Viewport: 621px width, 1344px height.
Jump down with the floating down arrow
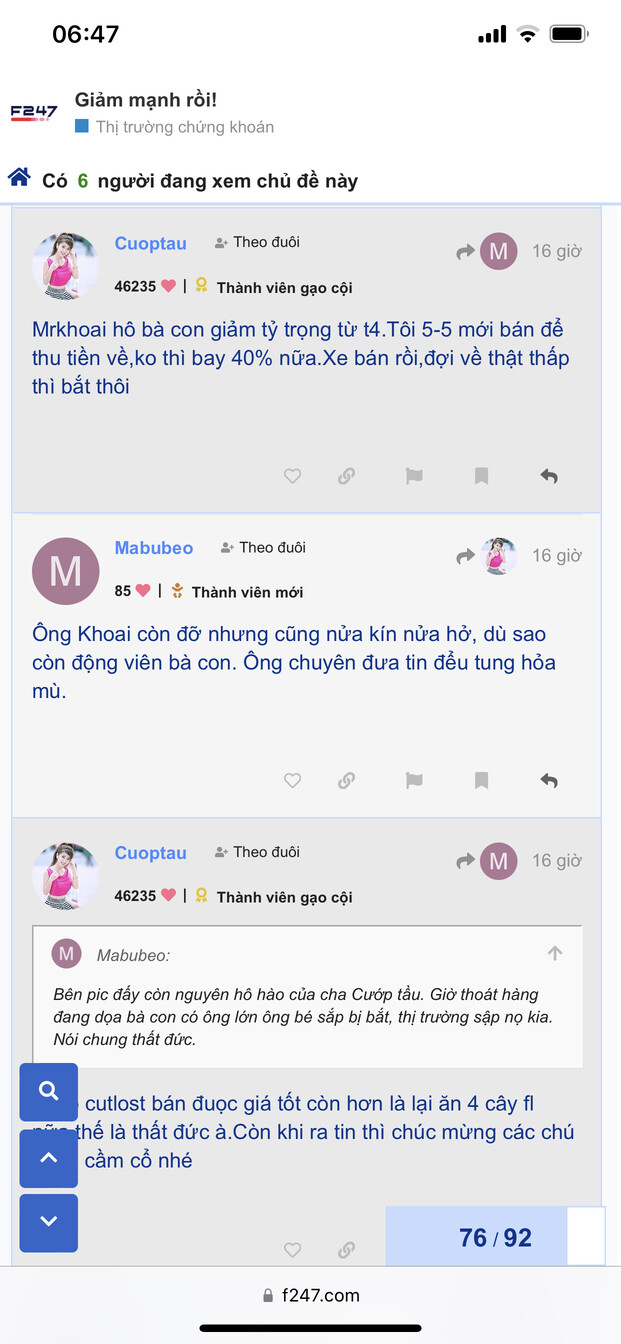point(49,1222)
